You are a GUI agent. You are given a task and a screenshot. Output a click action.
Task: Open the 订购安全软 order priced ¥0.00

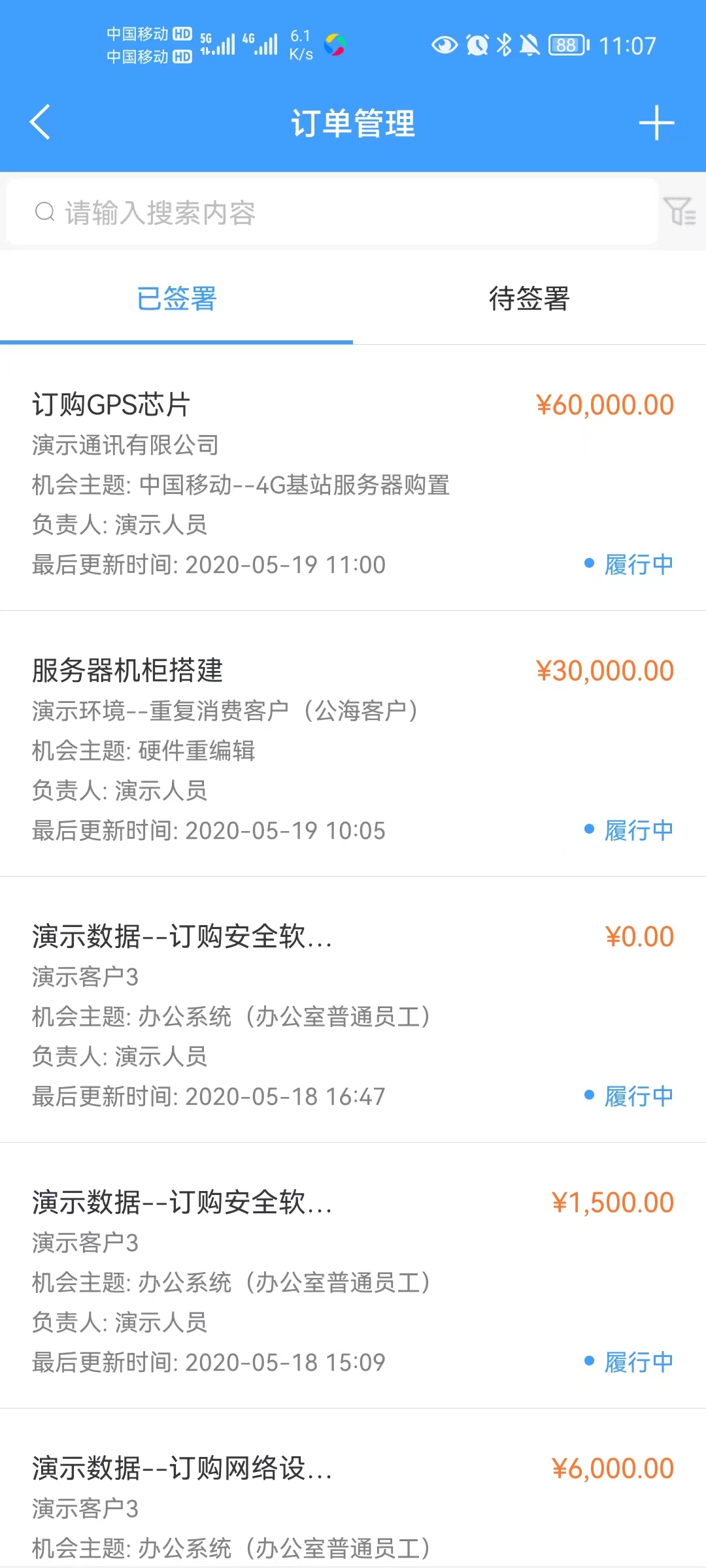[353, 1010]
